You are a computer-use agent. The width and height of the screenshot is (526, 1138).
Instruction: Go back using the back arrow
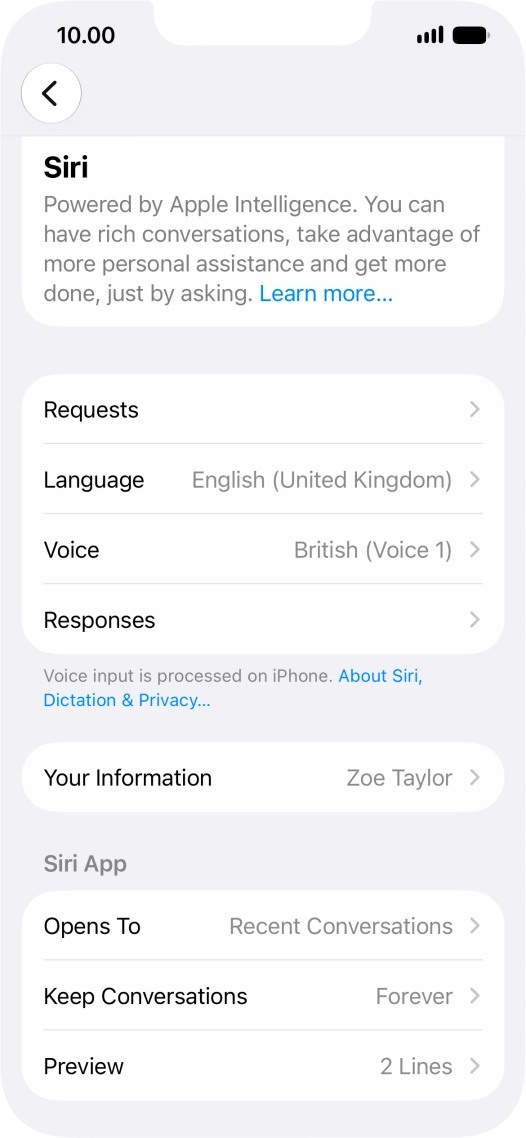(x=51, y=94)
